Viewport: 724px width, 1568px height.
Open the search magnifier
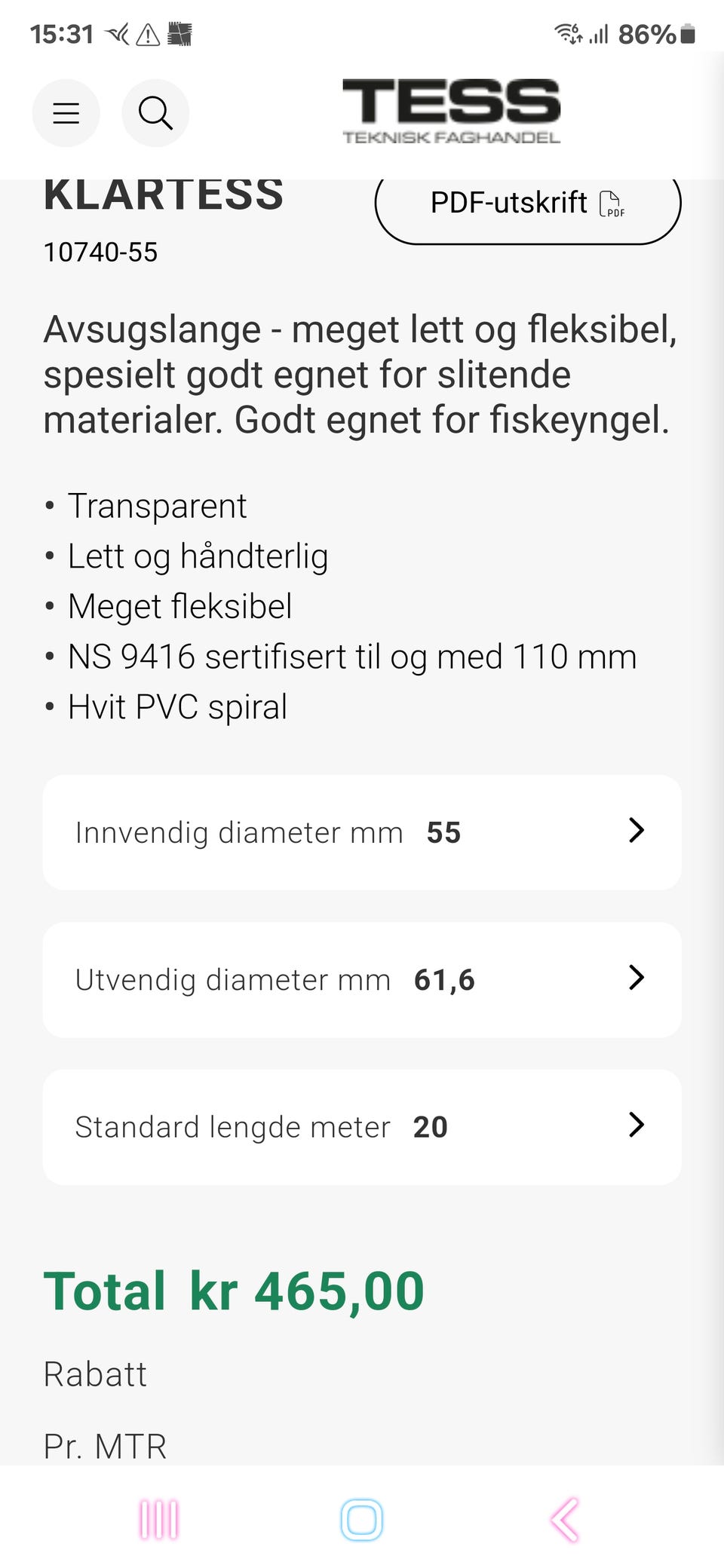155,113
